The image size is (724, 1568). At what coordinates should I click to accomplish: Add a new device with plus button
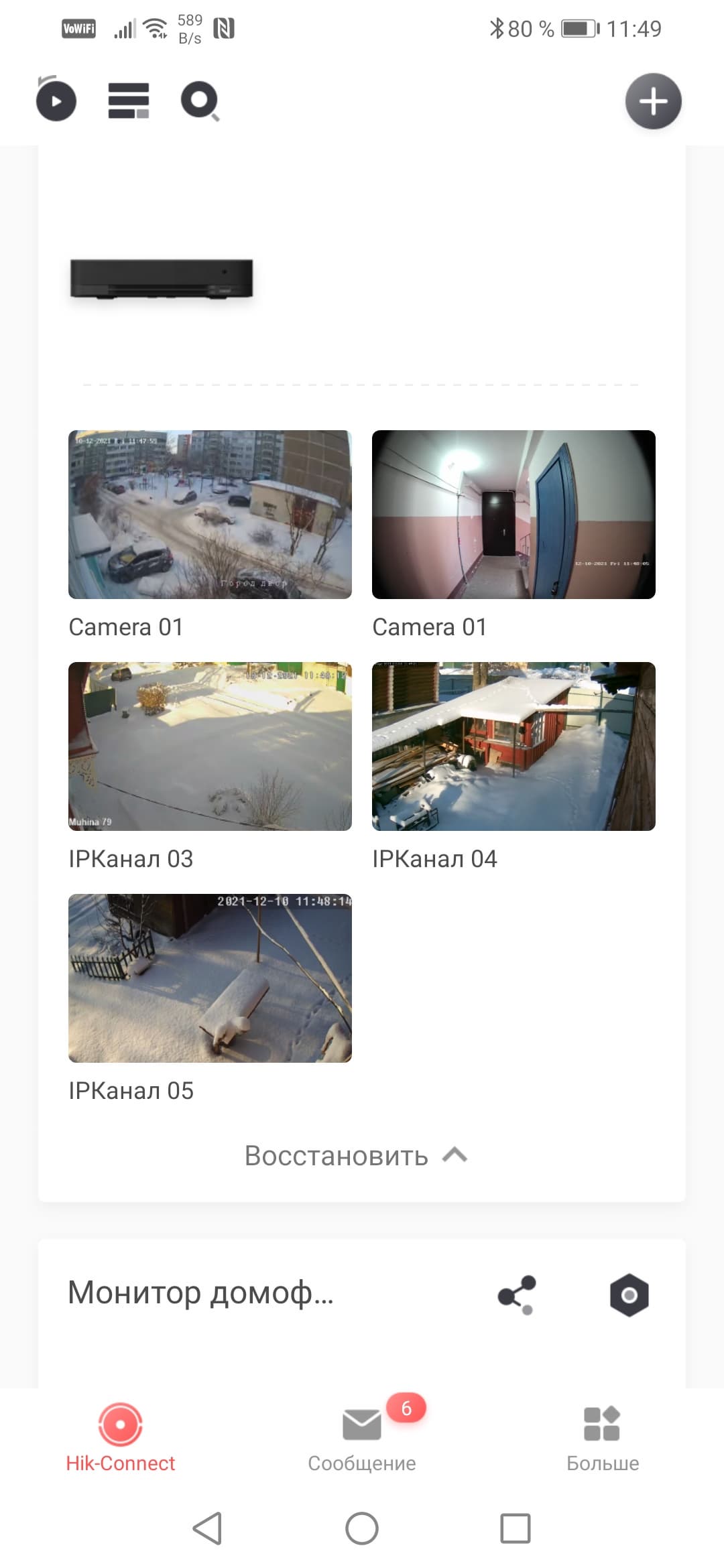tap(653, 101)
